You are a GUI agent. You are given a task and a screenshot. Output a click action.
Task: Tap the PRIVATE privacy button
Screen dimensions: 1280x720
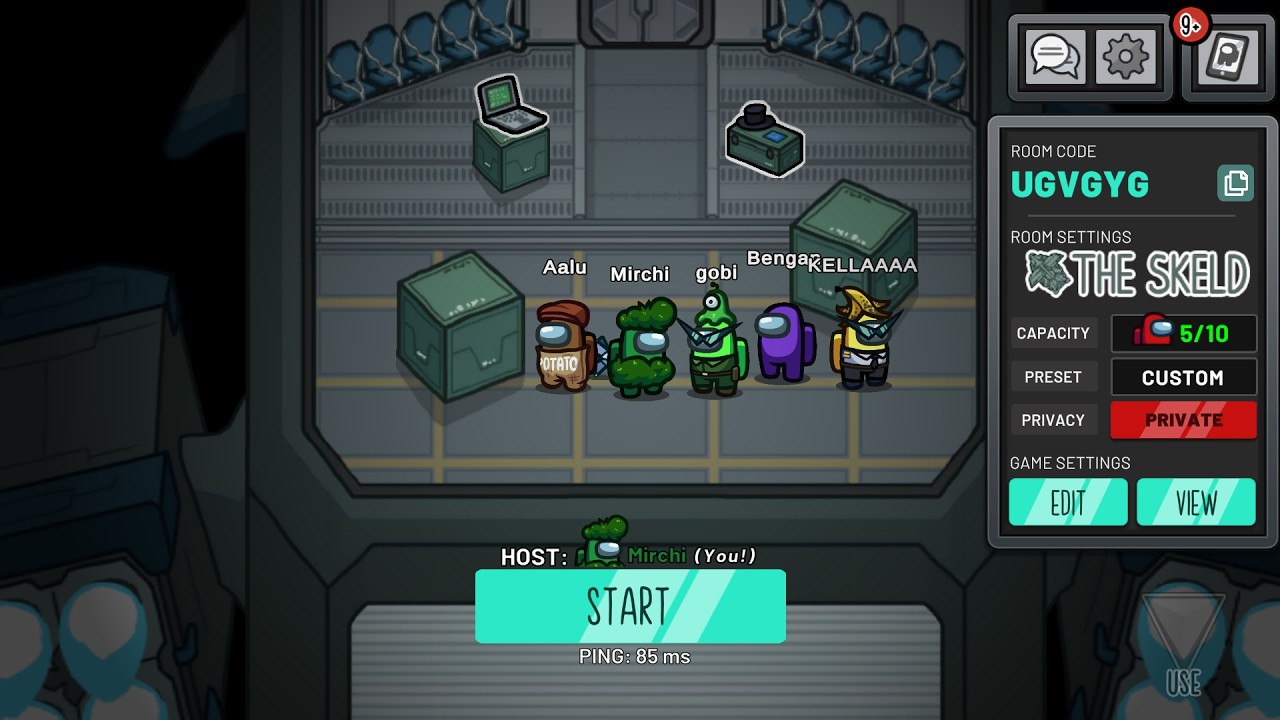coord(1183,420)
